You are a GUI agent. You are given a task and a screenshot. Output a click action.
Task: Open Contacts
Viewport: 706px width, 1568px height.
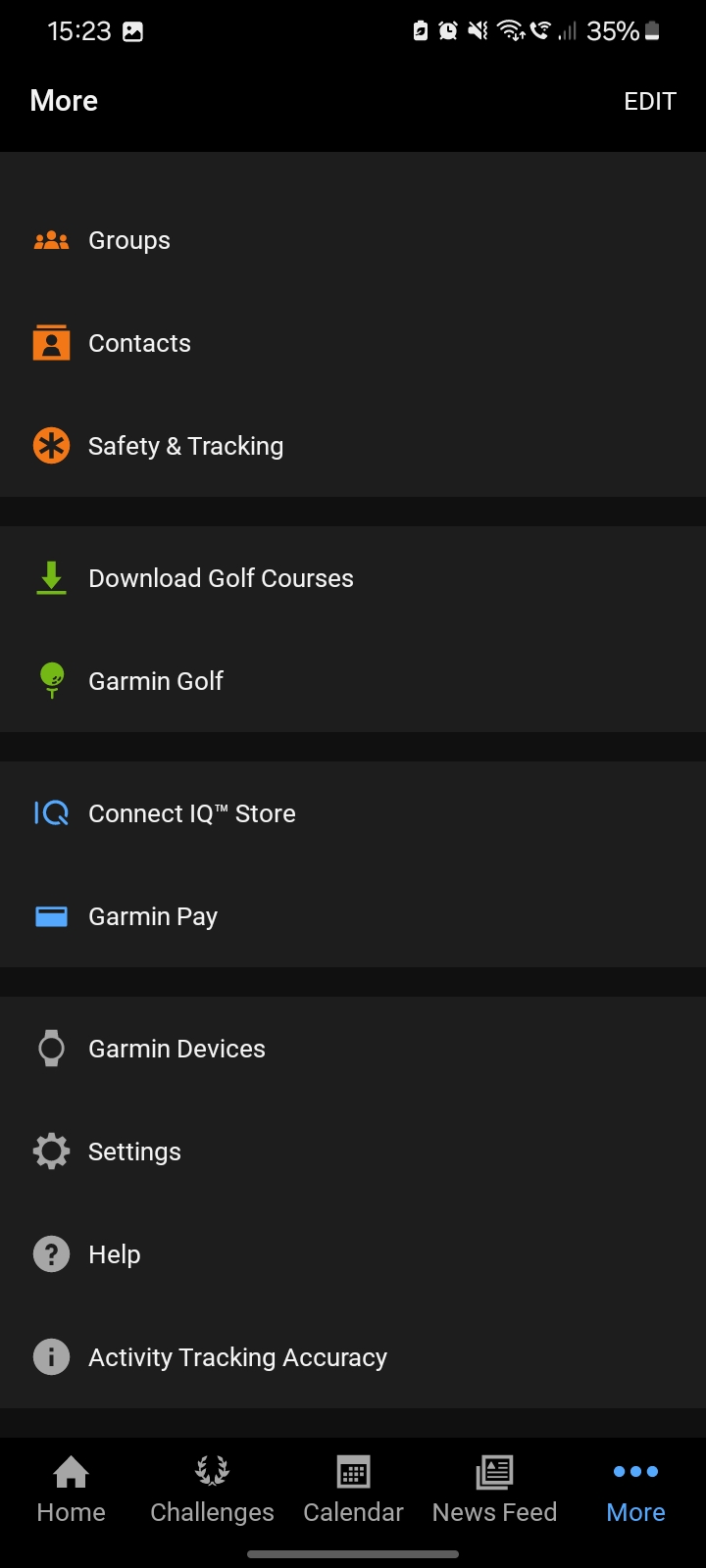click(353, 343)
